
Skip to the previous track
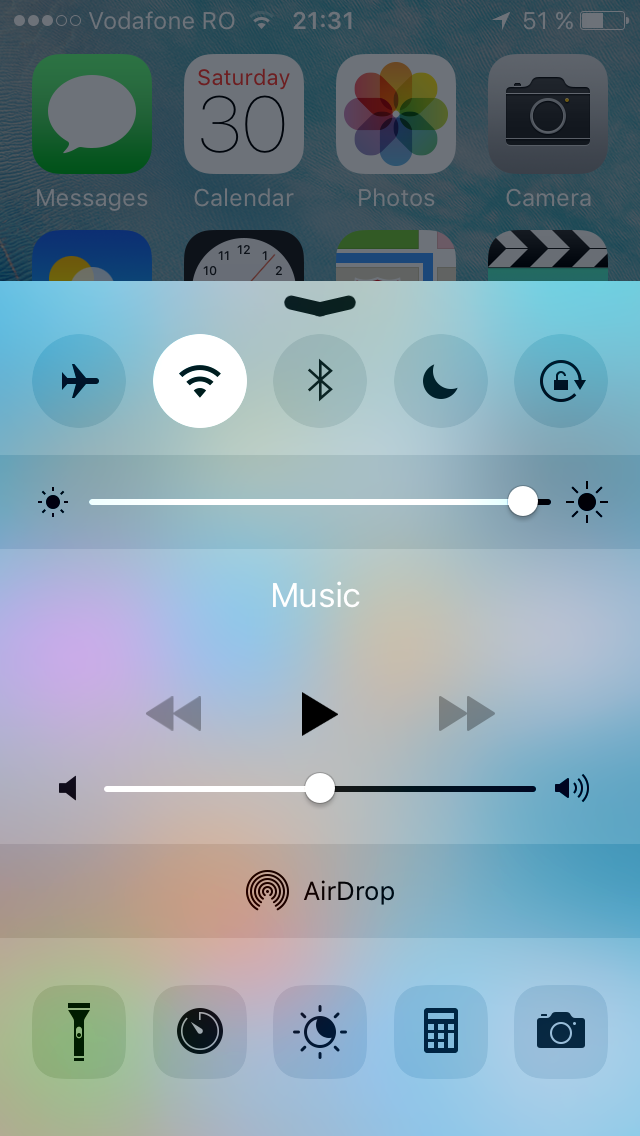(x=173, y=714)
